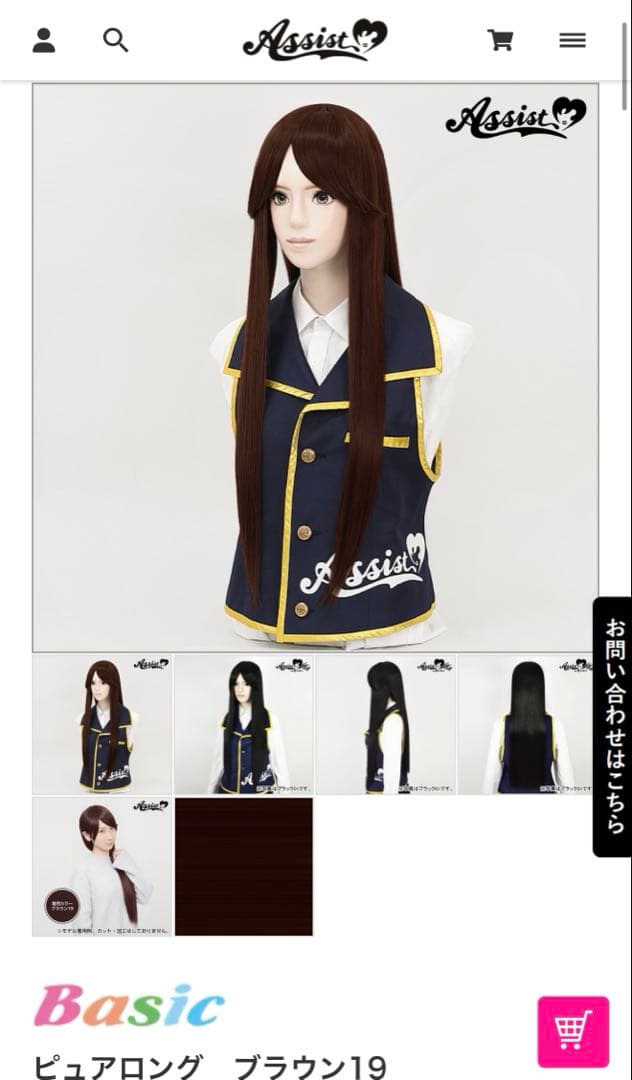This screenshot has width=632, height=1080.
Task: Select the black wig front-view thumbnail
Action: coord(244,725)
